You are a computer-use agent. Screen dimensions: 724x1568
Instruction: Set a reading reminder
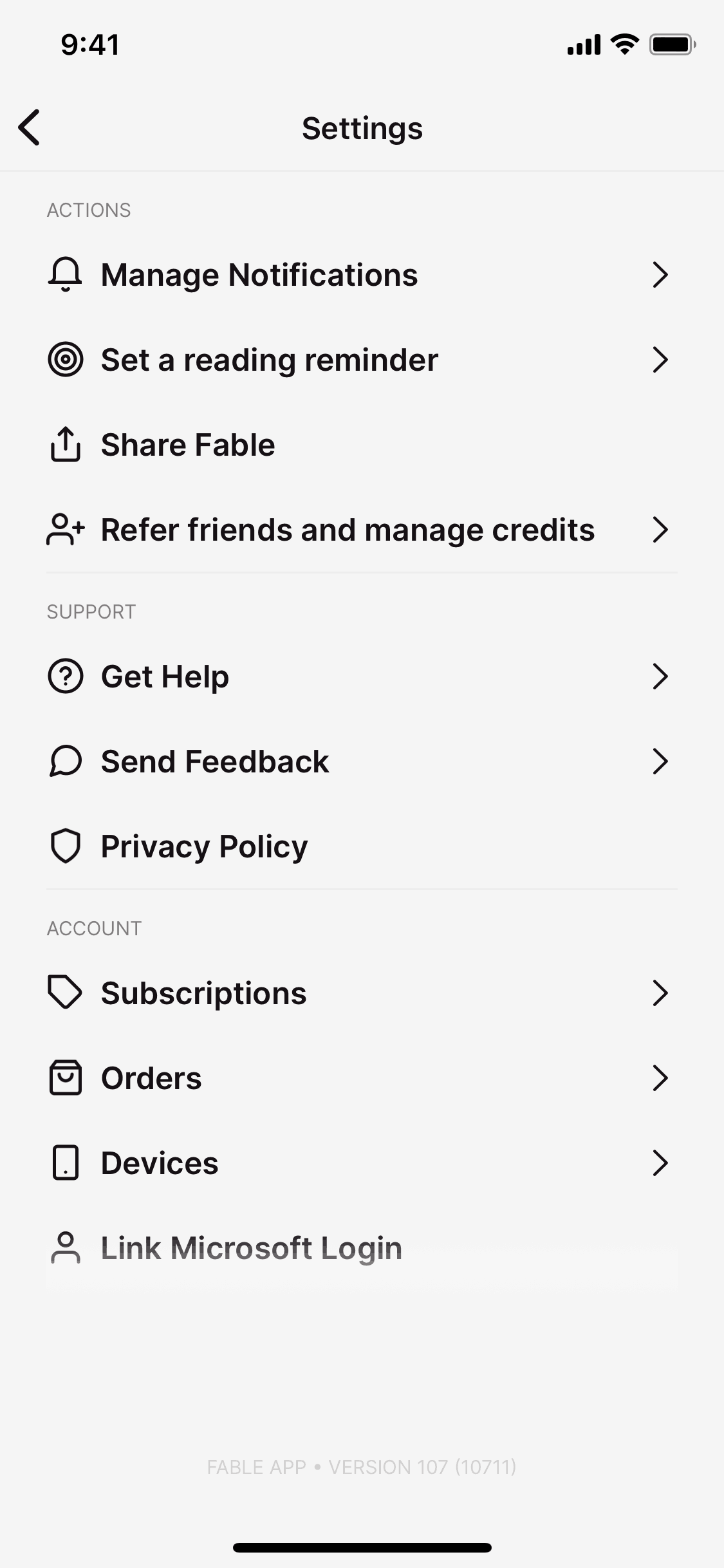point(269,360)
